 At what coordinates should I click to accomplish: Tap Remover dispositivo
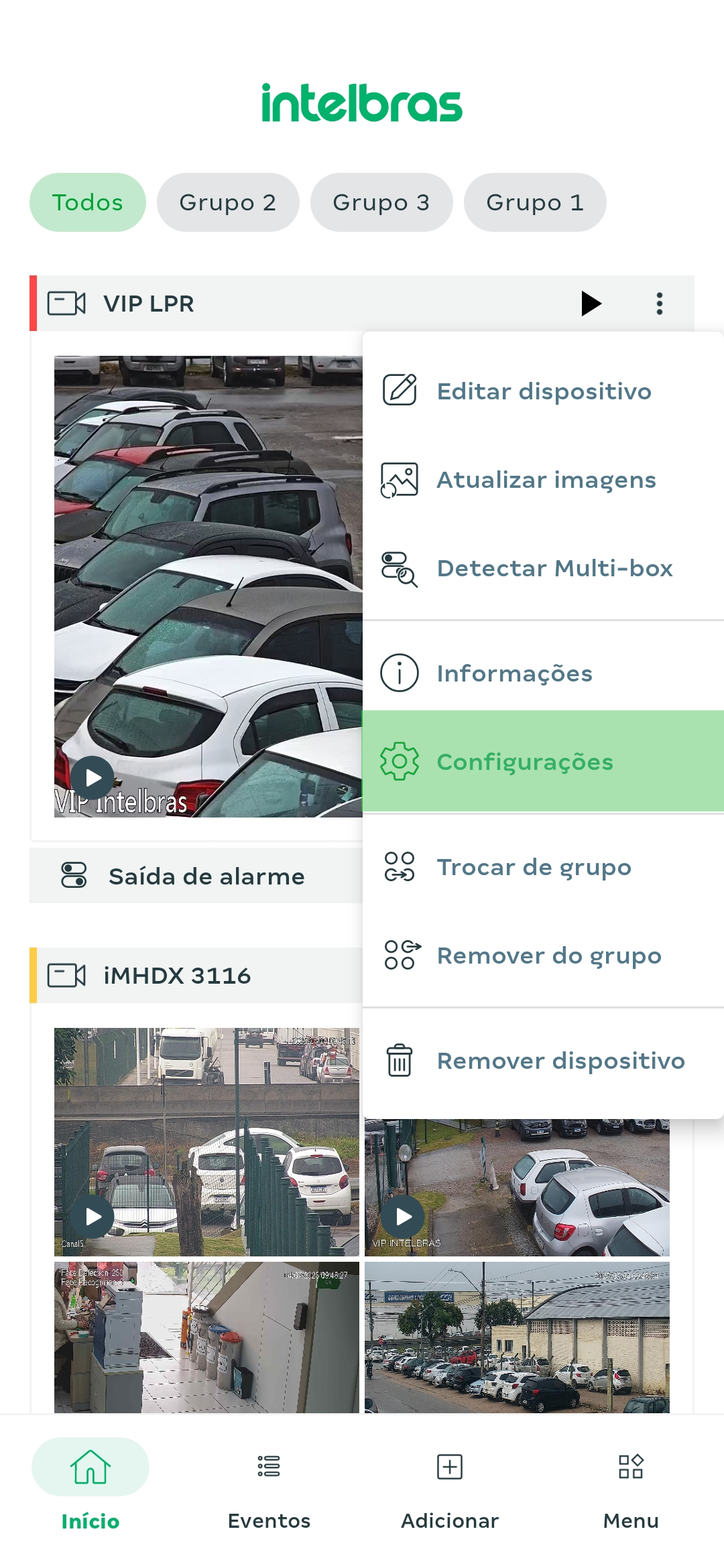tap(543, 1061)
